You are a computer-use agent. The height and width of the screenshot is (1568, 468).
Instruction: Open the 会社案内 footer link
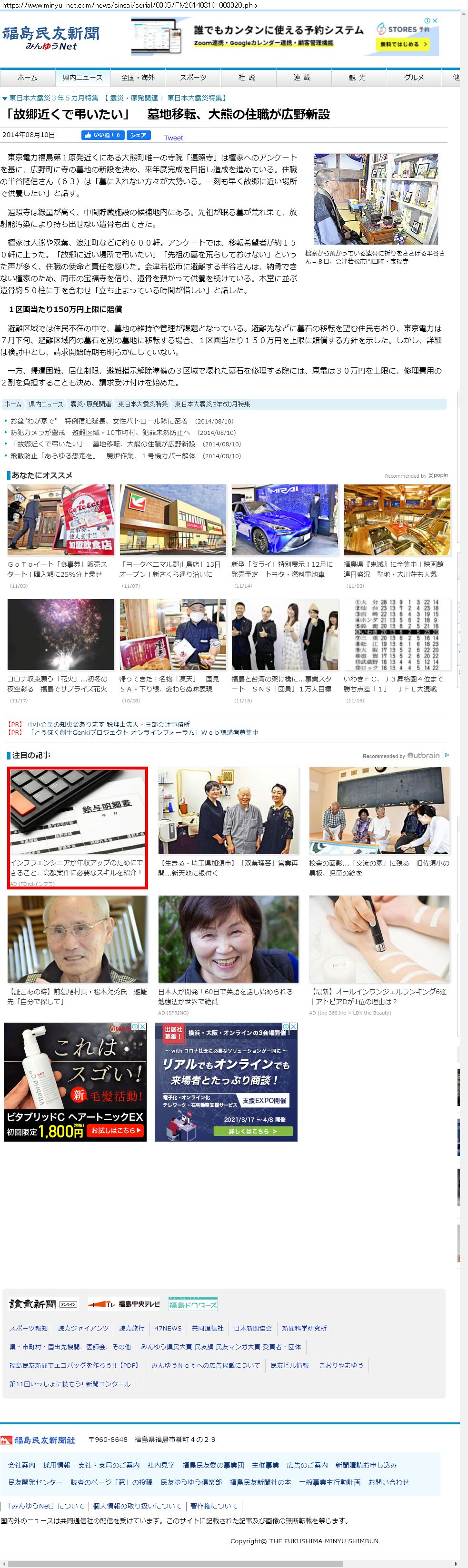tap(21, 1465)
